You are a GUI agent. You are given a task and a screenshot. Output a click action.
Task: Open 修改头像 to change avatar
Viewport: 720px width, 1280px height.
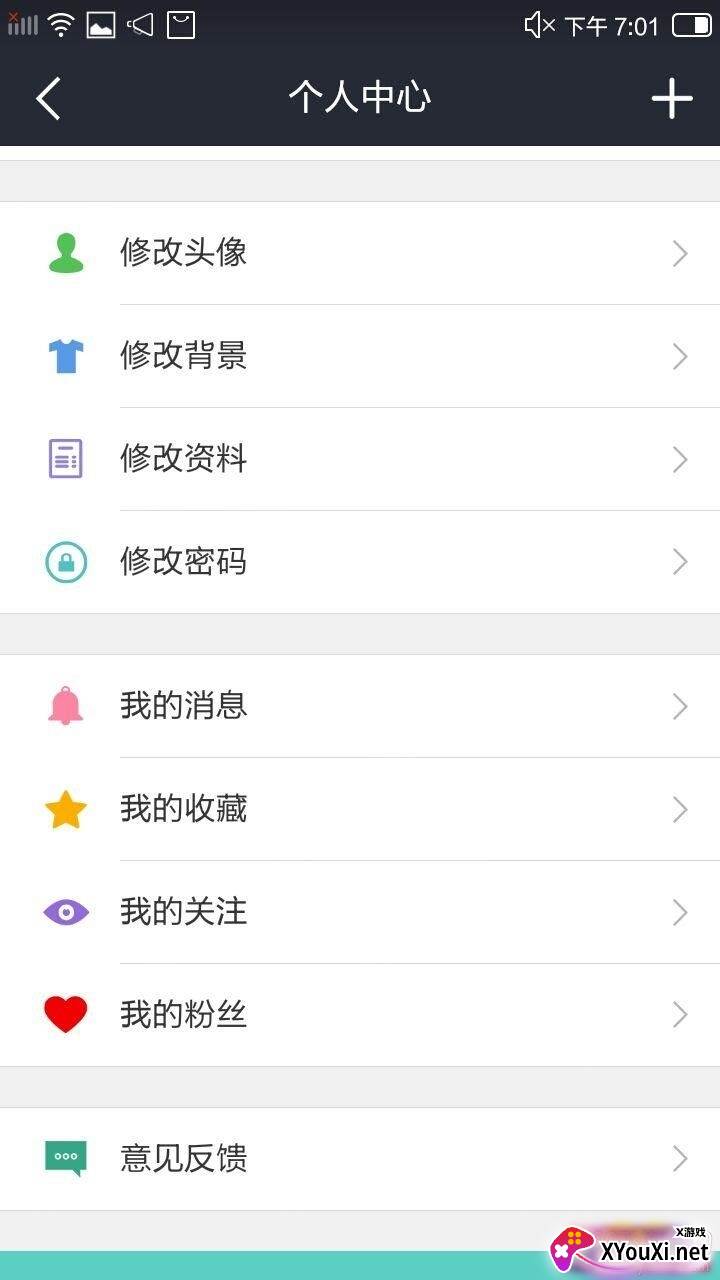coord(360,253)
